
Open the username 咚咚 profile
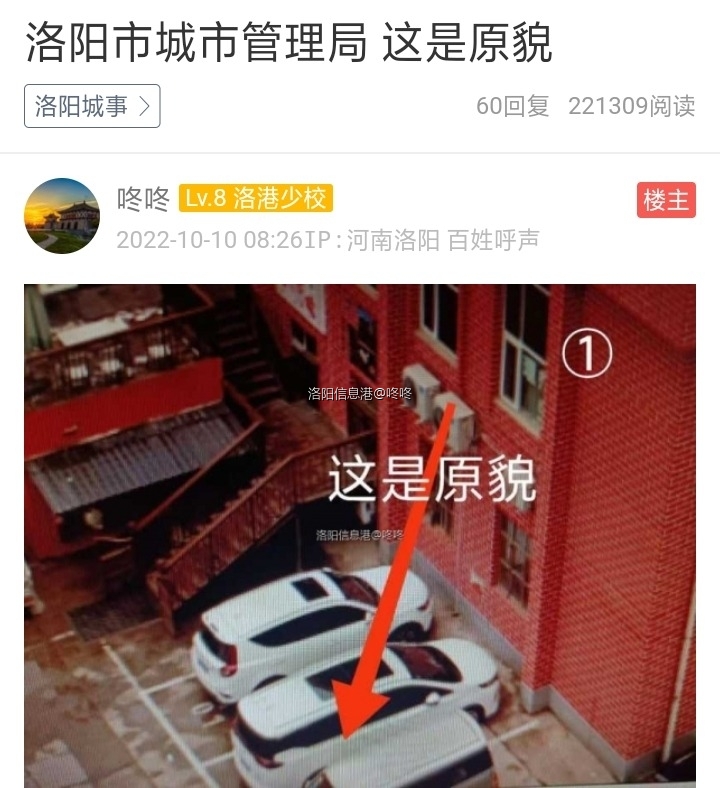tap(143, 199)
